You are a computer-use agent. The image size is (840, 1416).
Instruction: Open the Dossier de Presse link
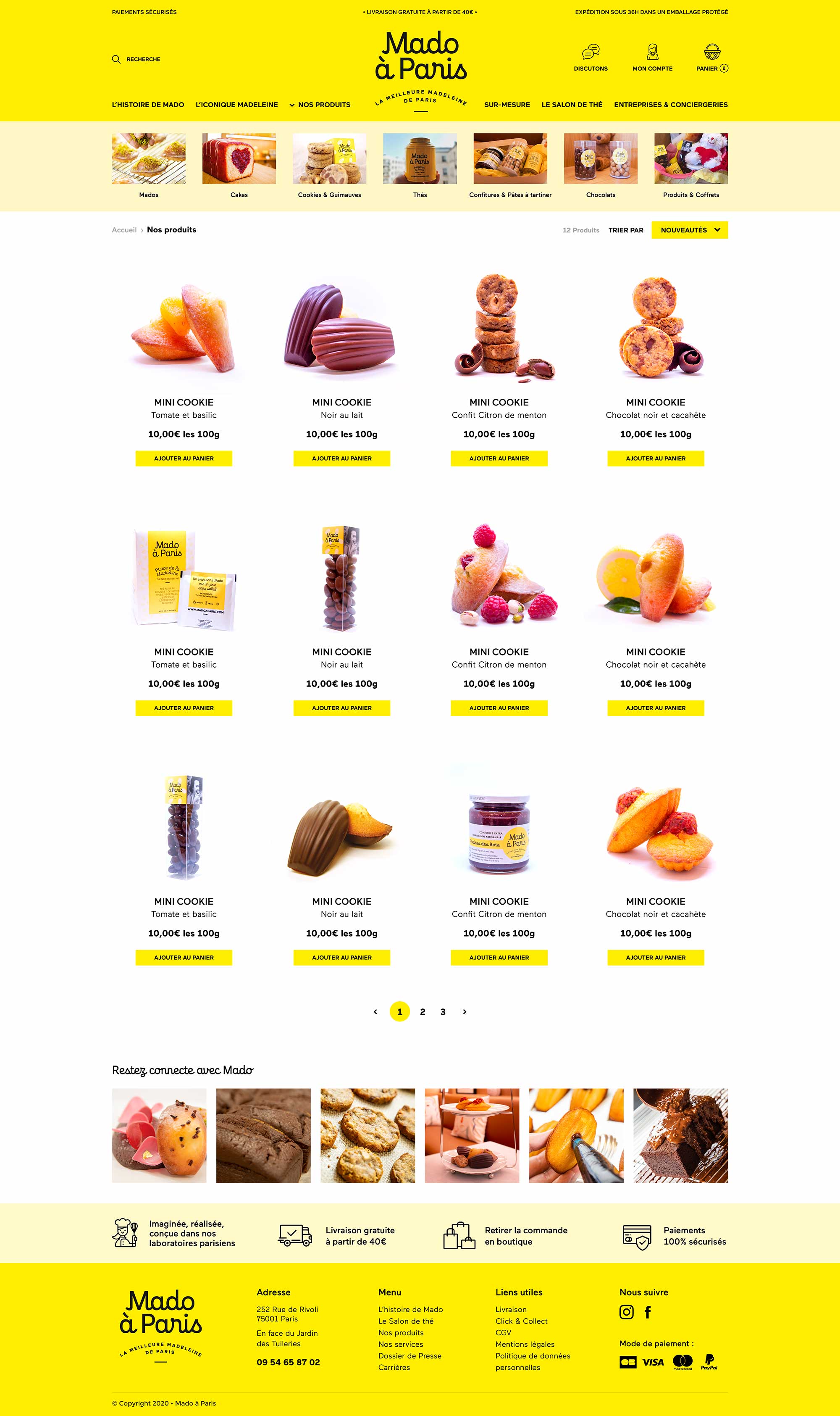pos(409,1355)
